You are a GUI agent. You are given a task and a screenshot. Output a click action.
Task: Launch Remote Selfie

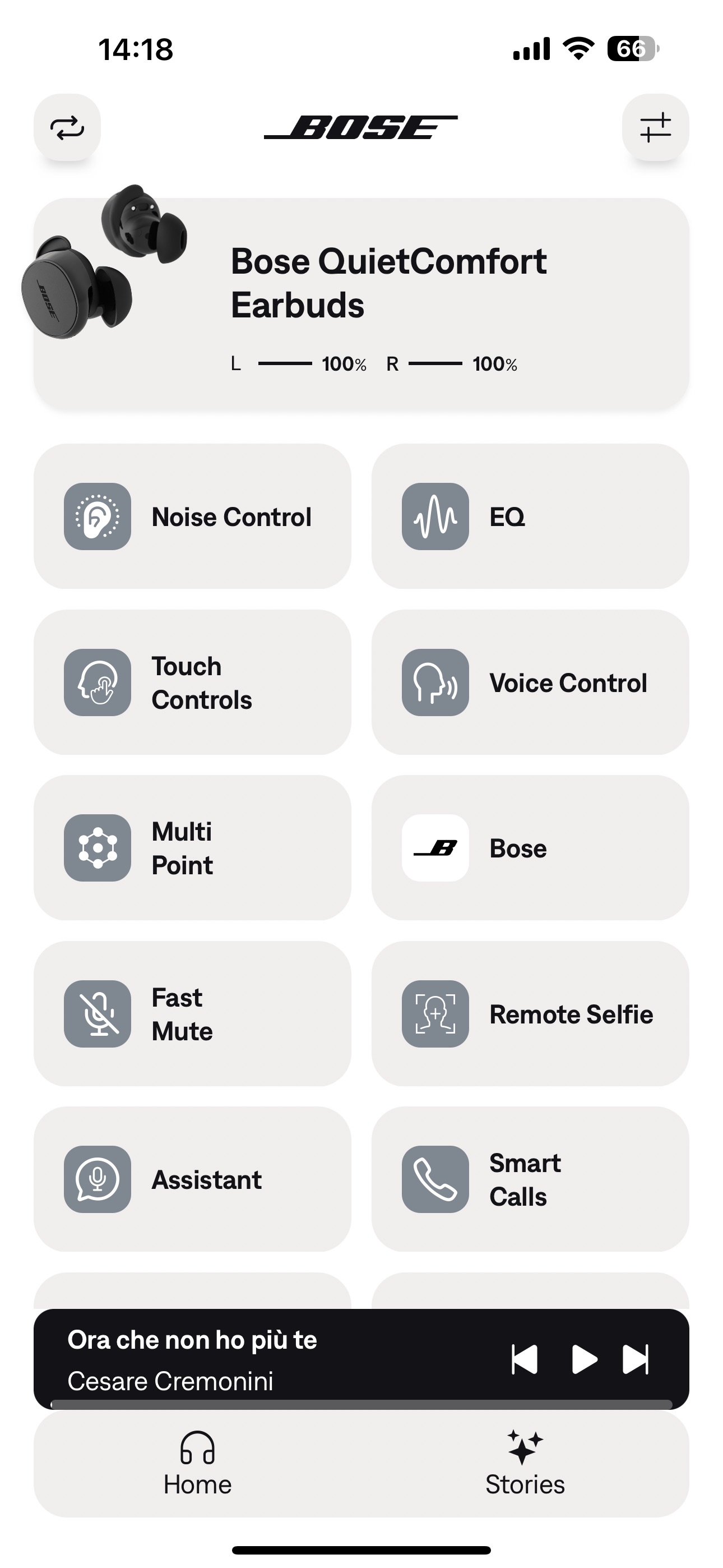coord(530,1014)
